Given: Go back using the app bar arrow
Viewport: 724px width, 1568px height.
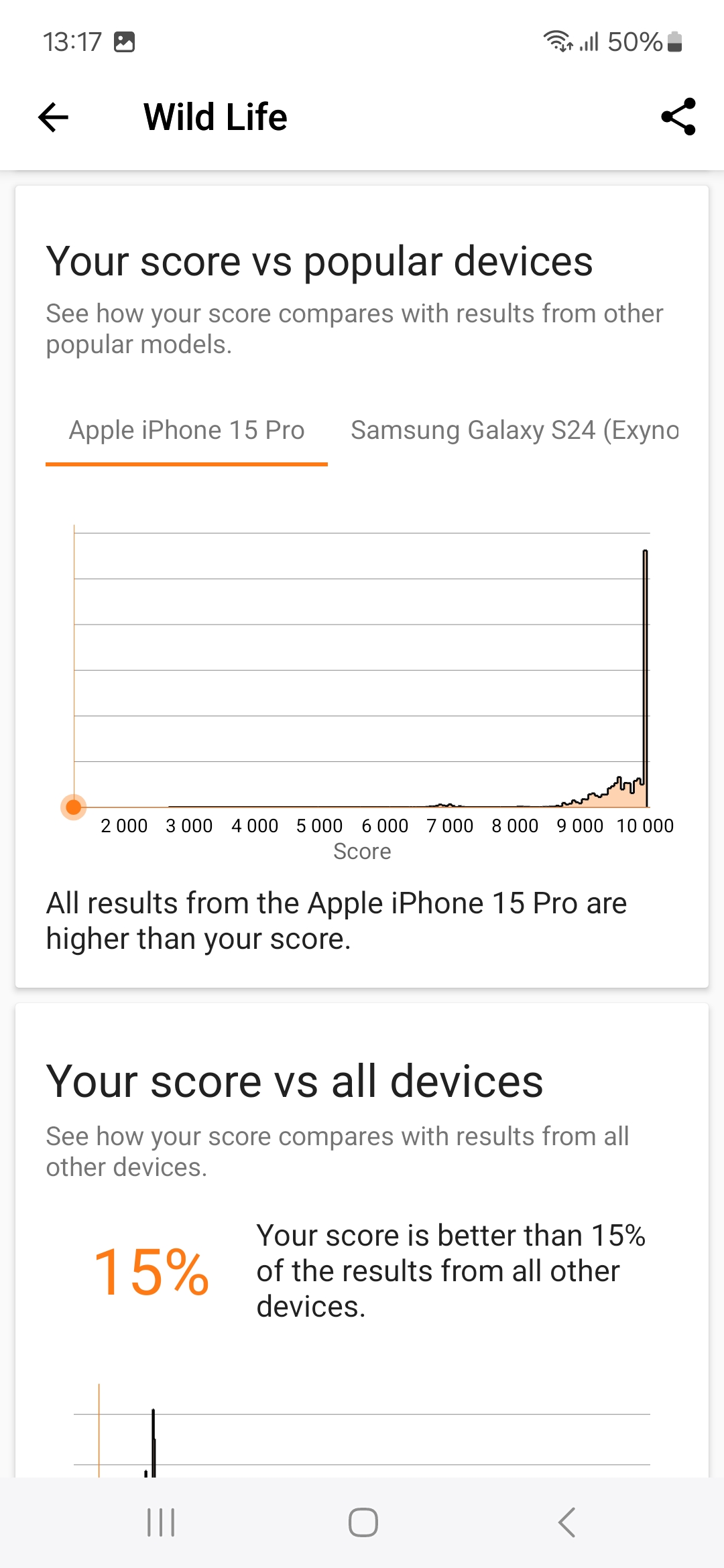Looking at the screenshot, I should pos(54,117).
